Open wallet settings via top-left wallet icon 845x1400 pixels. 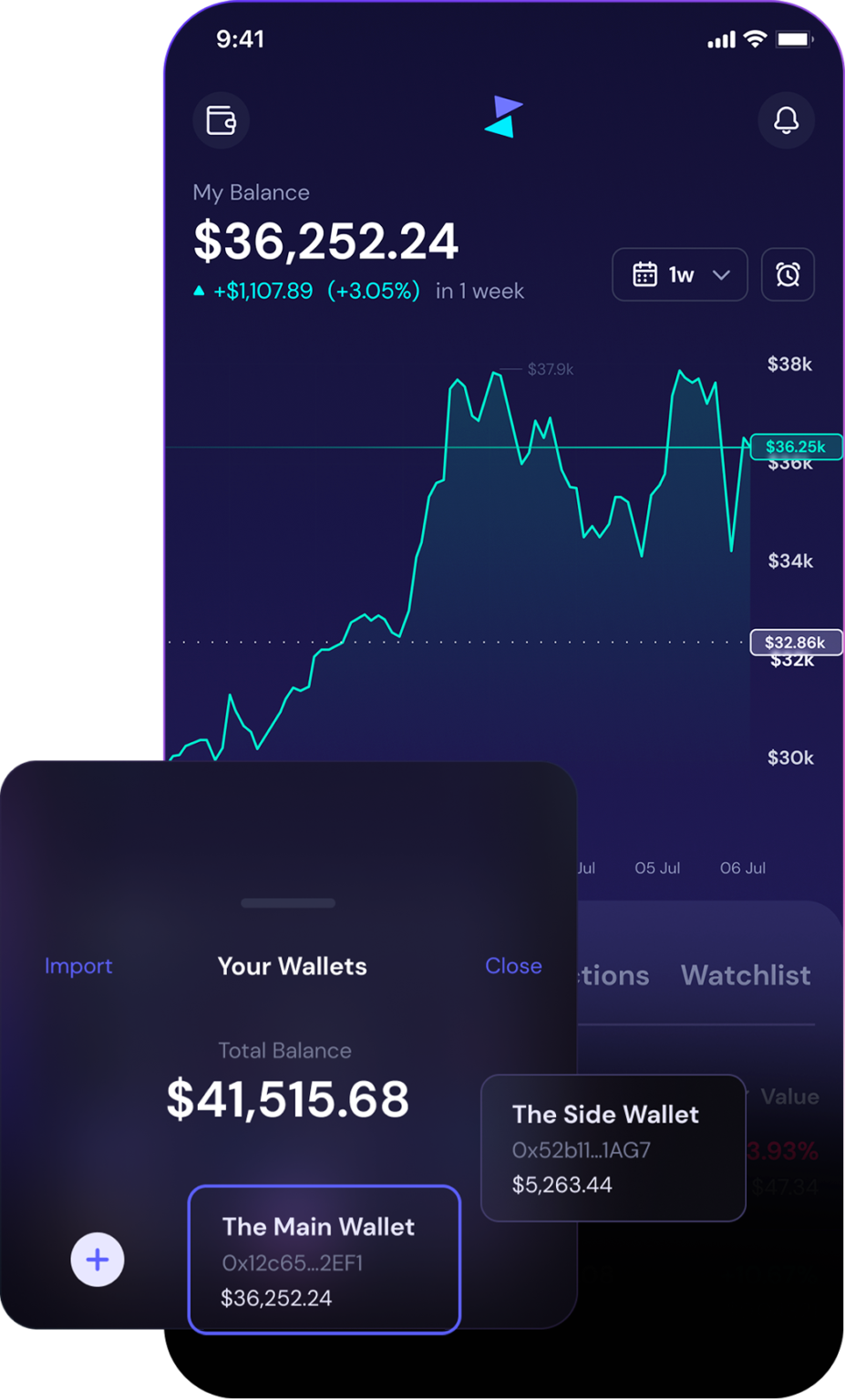pos(221,120)
